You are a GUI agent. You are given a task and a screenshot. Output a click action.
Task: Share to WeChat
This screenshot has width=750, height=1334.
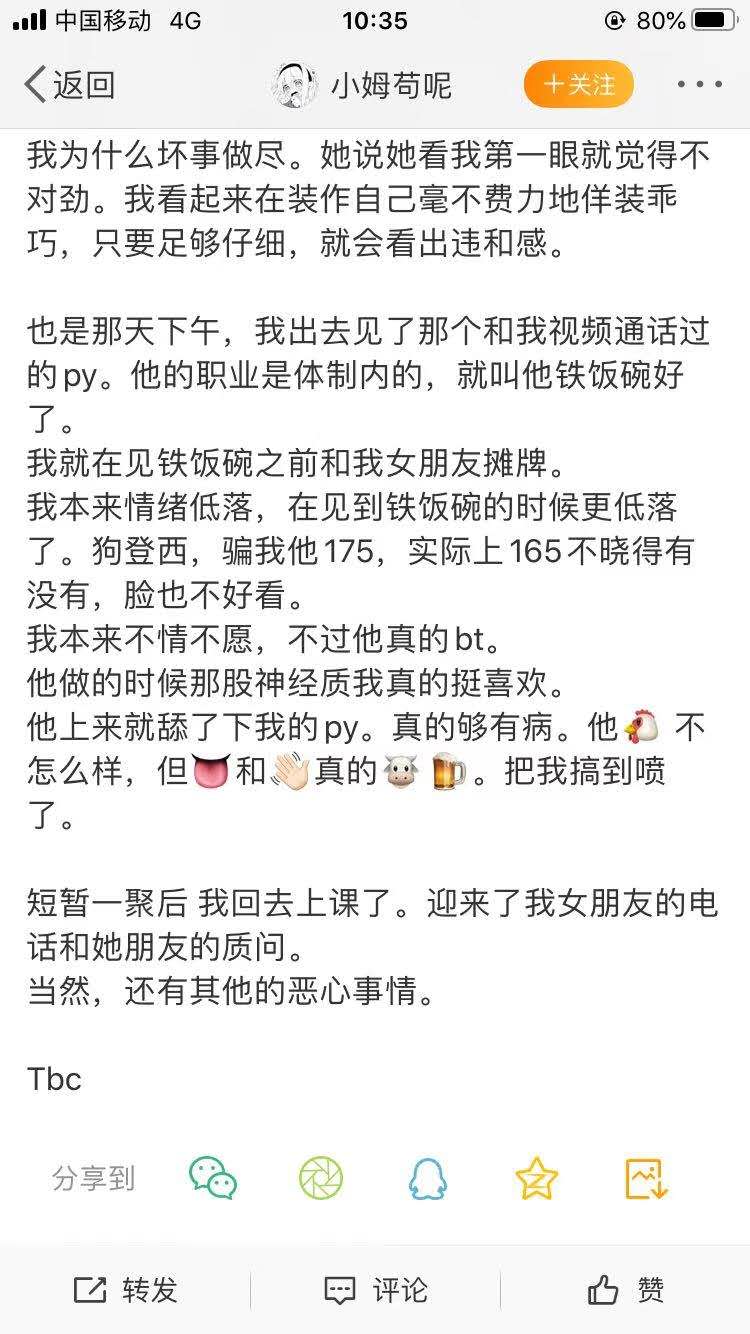click(x=213, y=1178)
